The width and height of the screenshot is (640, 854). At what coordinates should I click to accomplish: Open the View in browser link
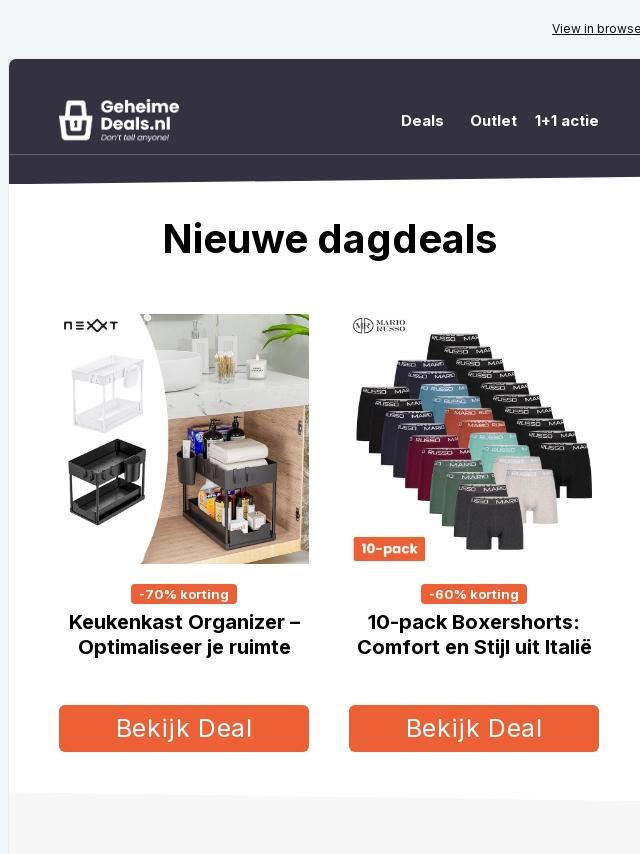pyautogui.click(x=595, y=29)
